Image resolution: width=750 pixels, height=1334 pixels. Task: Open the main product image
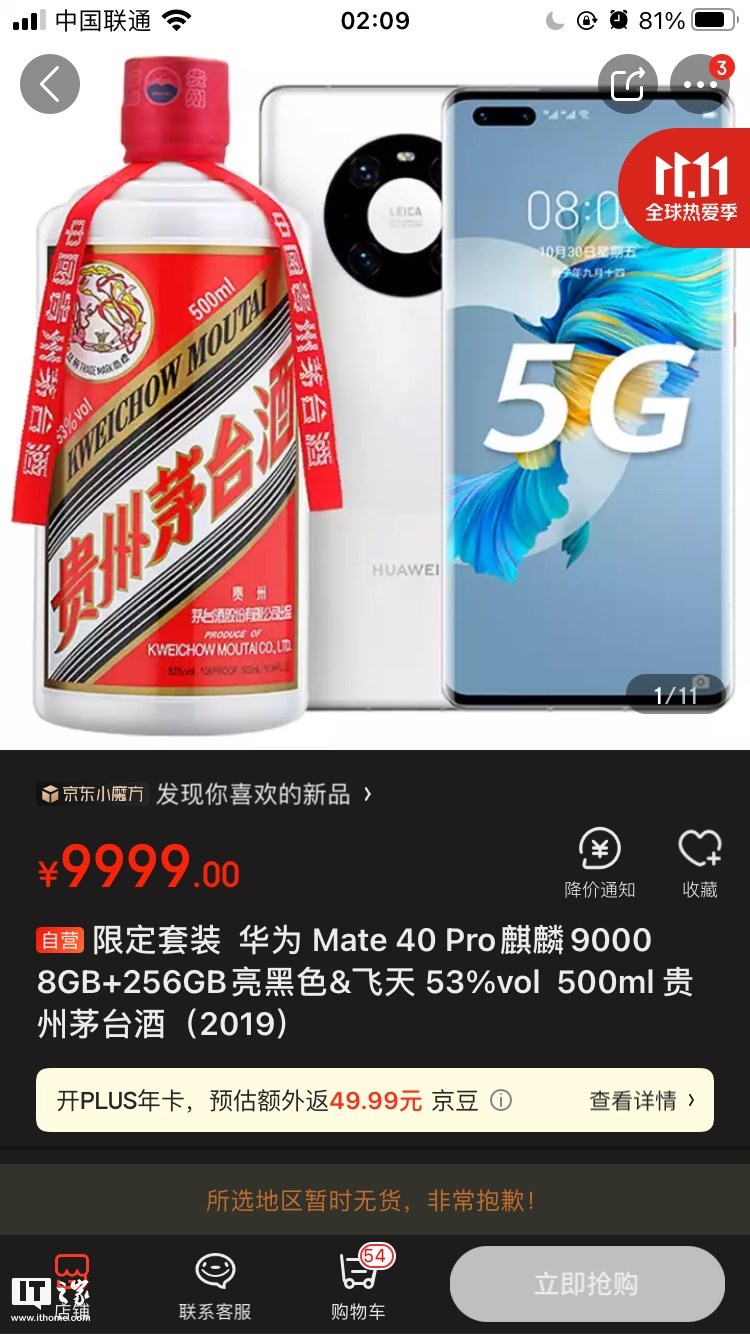coord(375,400)
